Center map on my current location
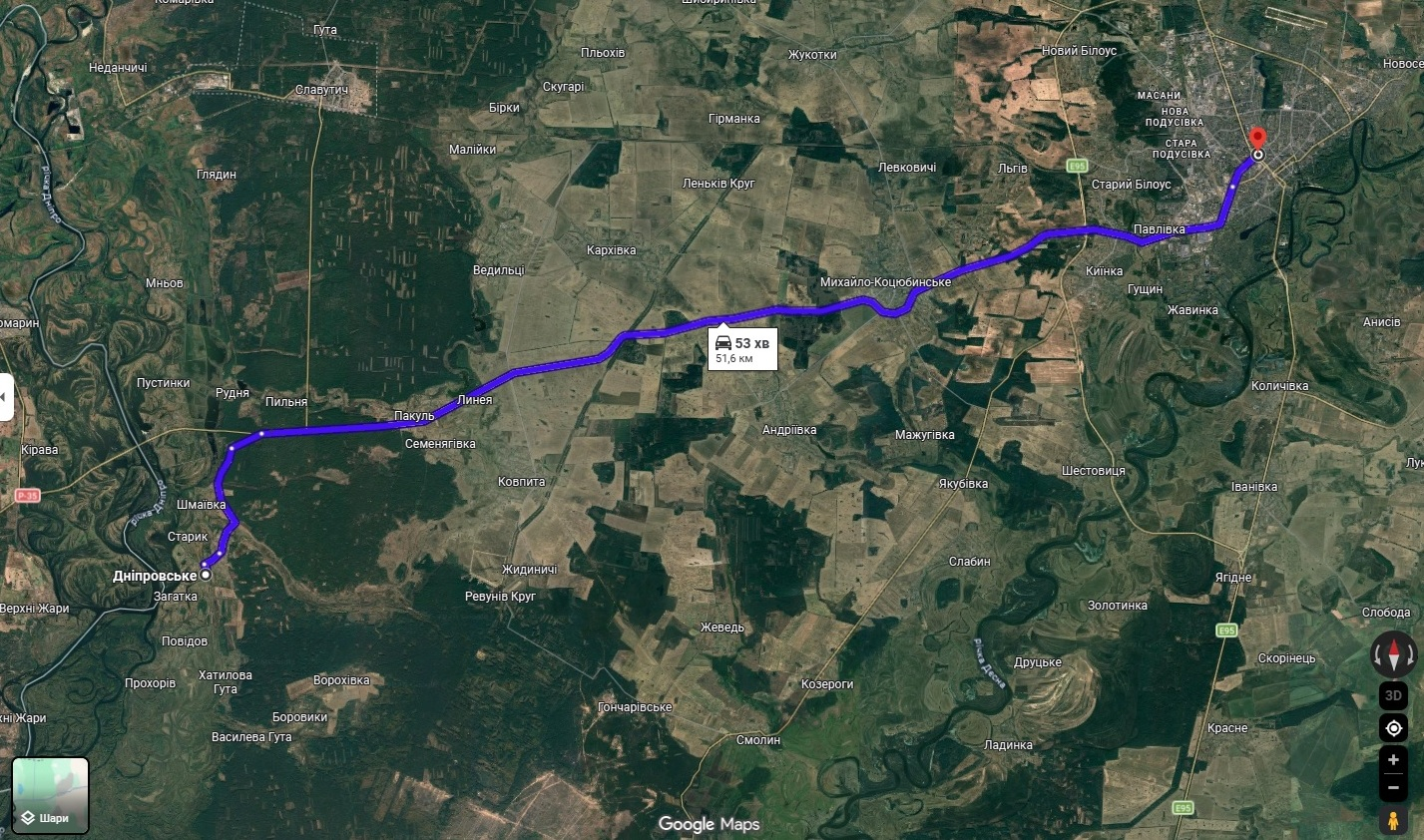This screenshot has height=840, width=1424. tap(1393, 728)
